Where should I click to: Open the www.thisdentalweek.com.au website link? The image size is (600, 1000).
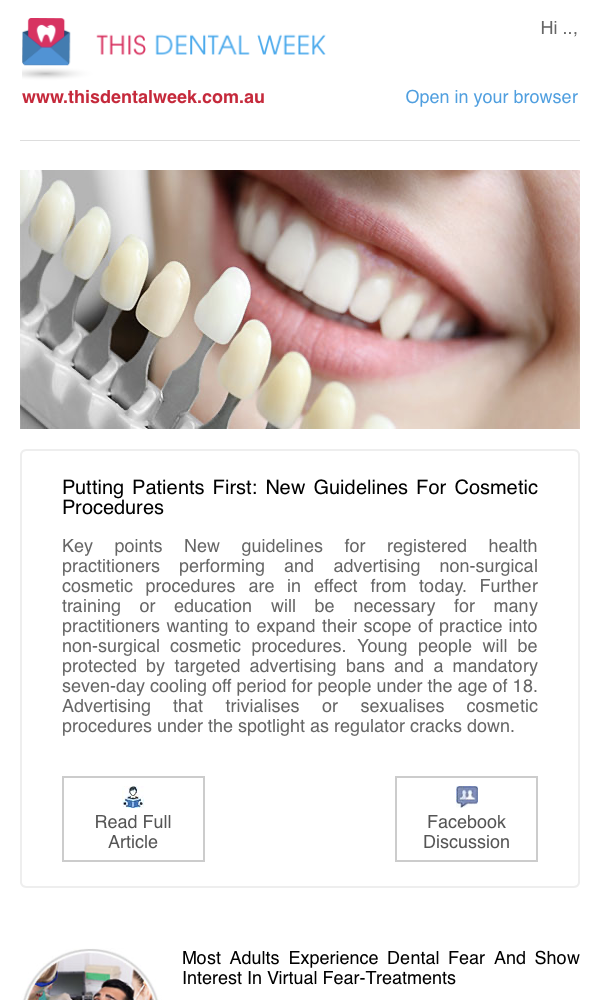click(143, 97)
